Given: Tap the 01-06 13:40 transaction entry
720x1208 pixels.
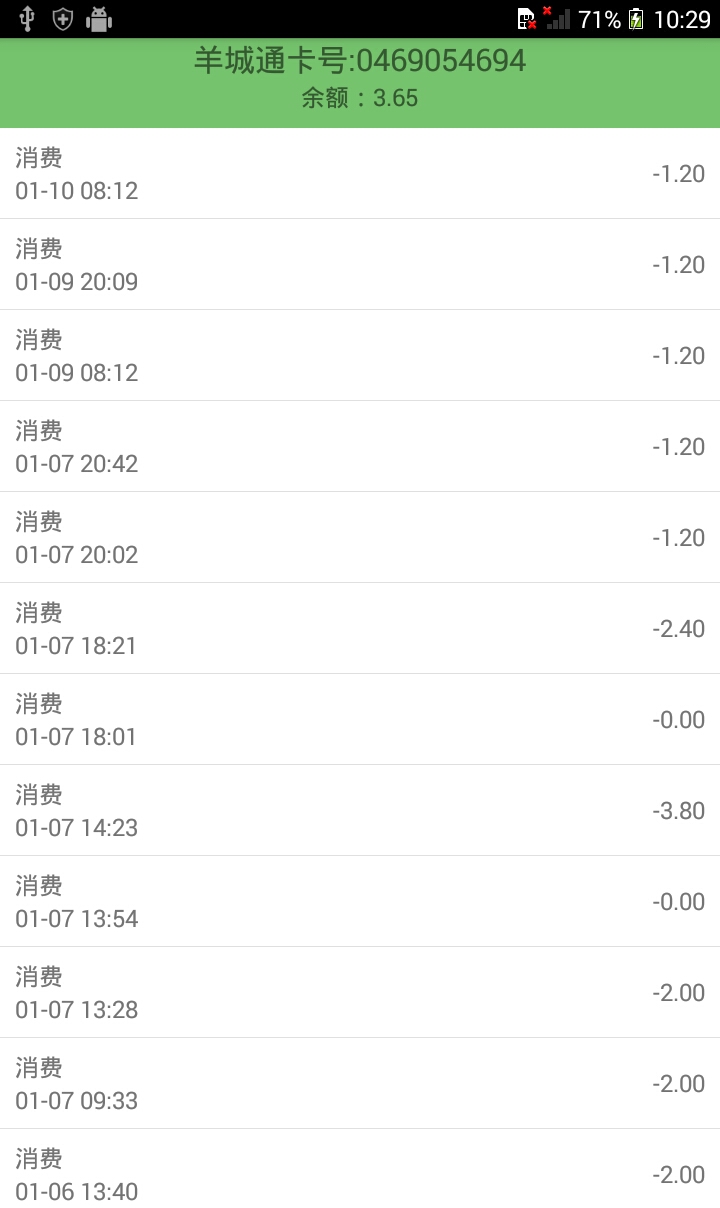Looking at the screenshot, I should point(360,1172).
